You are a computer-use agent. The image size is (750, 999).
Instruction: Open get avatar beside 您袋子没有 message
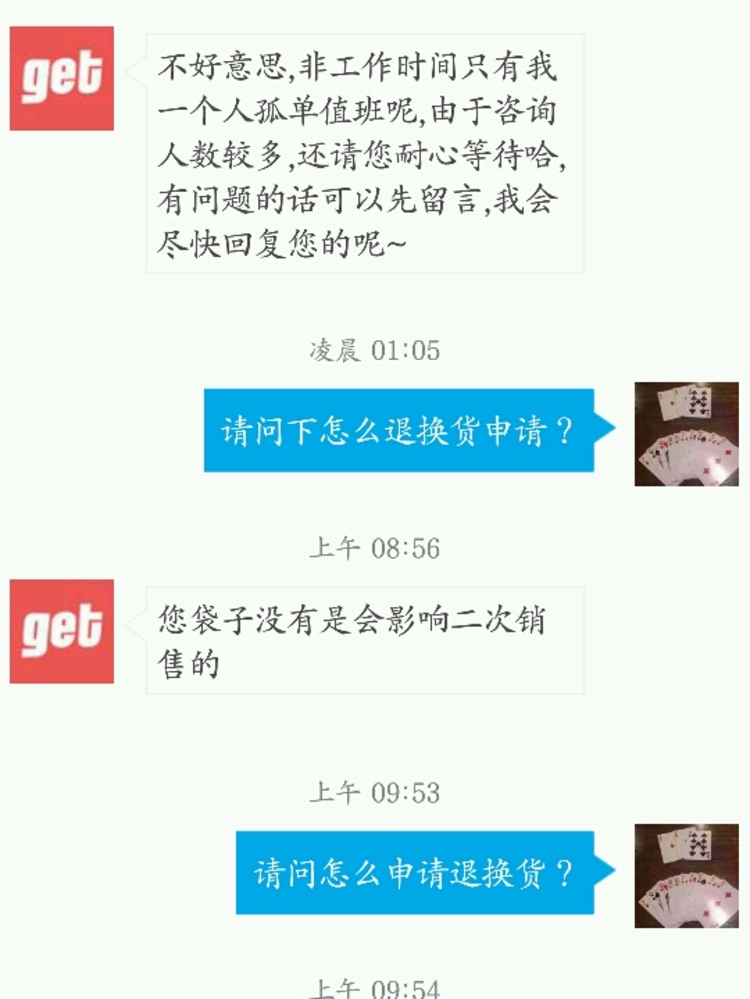pyautogui.click(x=62, y=631)
